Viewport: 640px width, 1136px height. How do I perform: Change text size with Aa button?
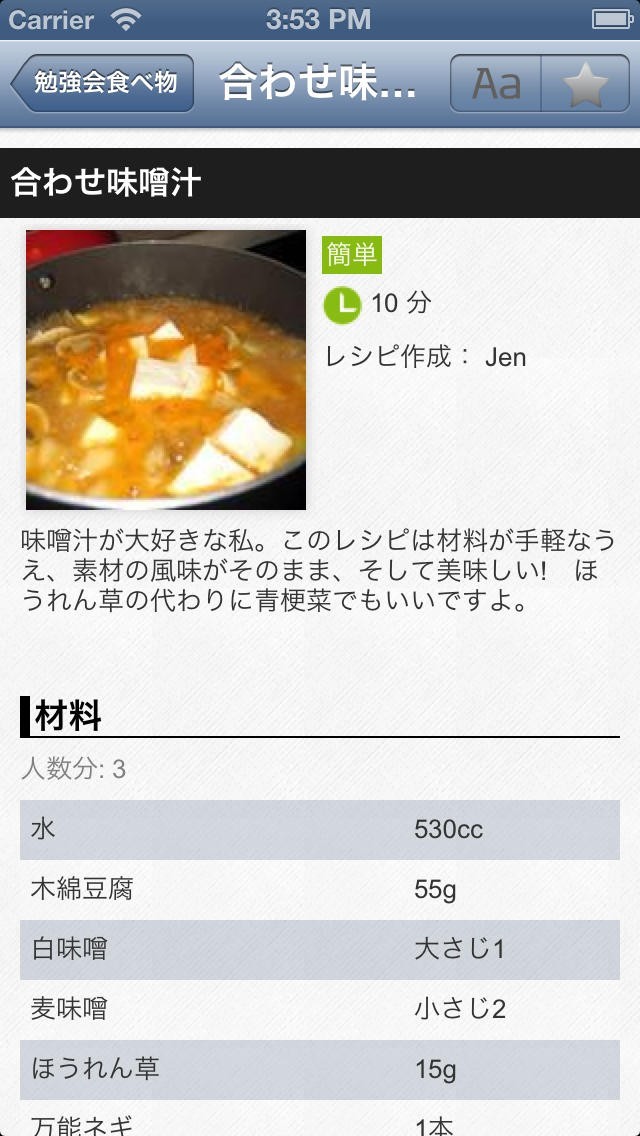[x=496, y=84]
